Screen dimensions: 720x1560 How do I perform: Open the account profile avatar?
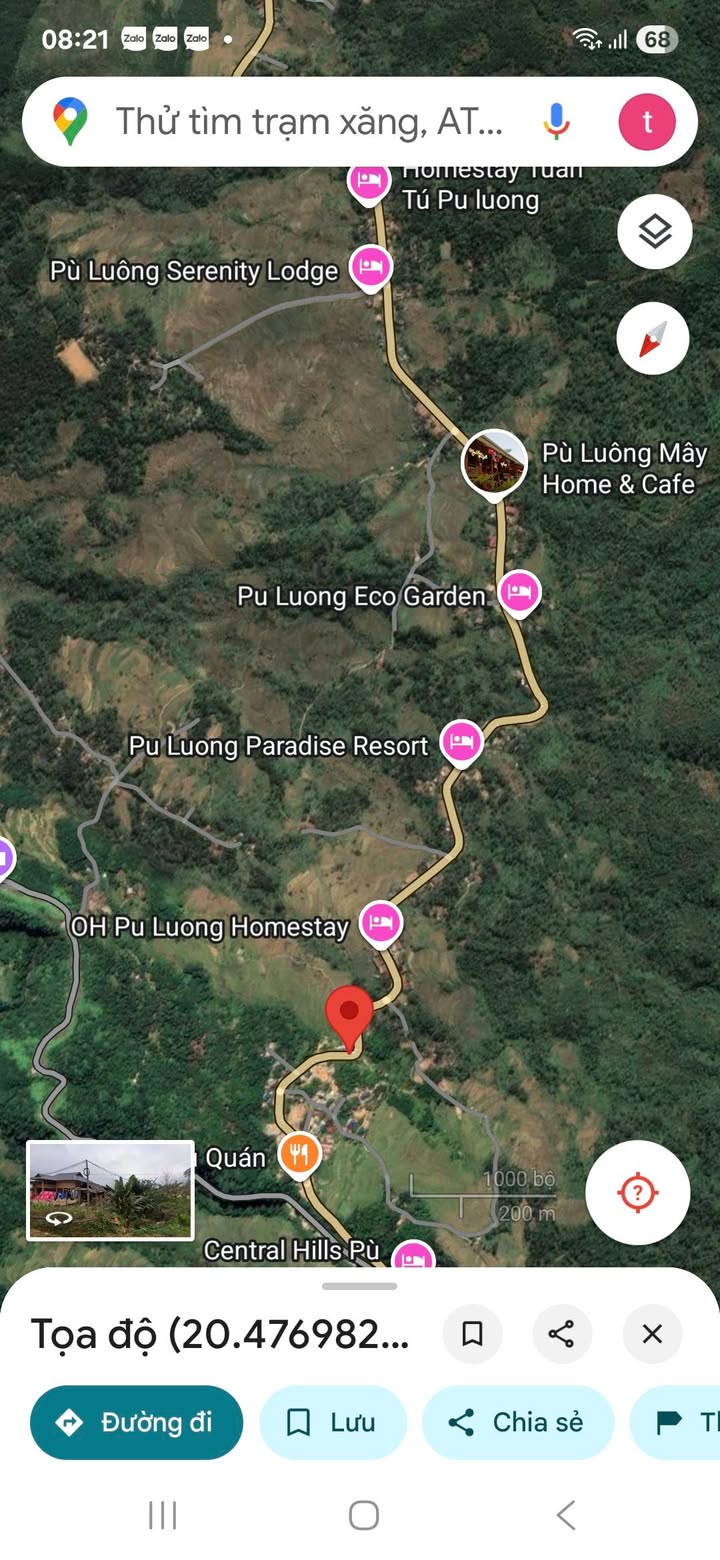click(x=647, y=122)
